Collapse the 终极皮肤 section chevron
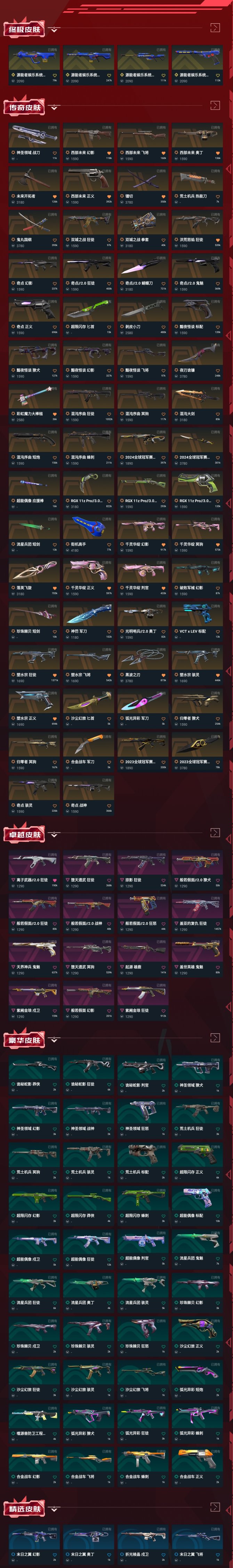 click(55, 29)
